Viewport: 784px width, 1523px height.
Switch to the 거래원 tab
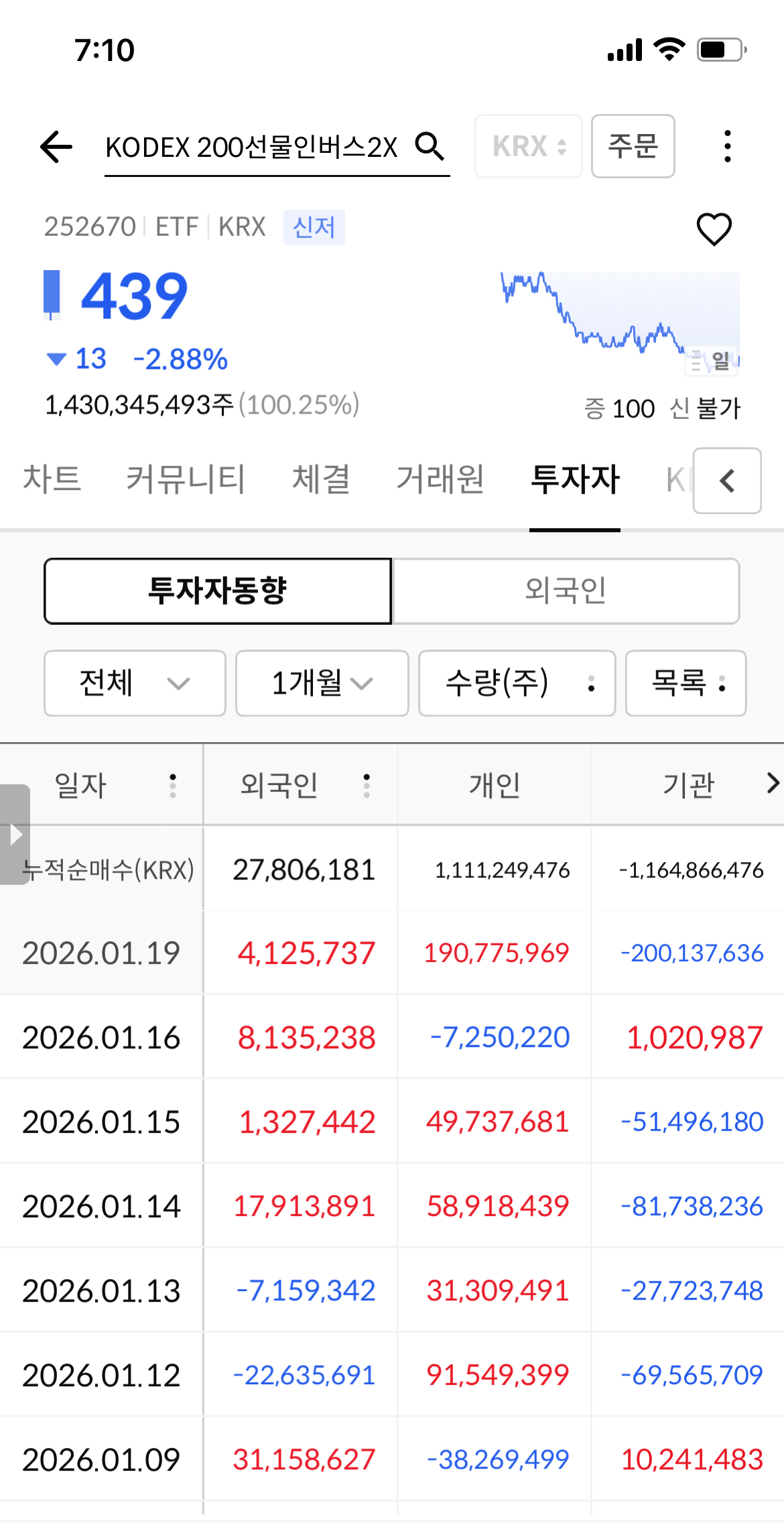click(x=440, y=479)
